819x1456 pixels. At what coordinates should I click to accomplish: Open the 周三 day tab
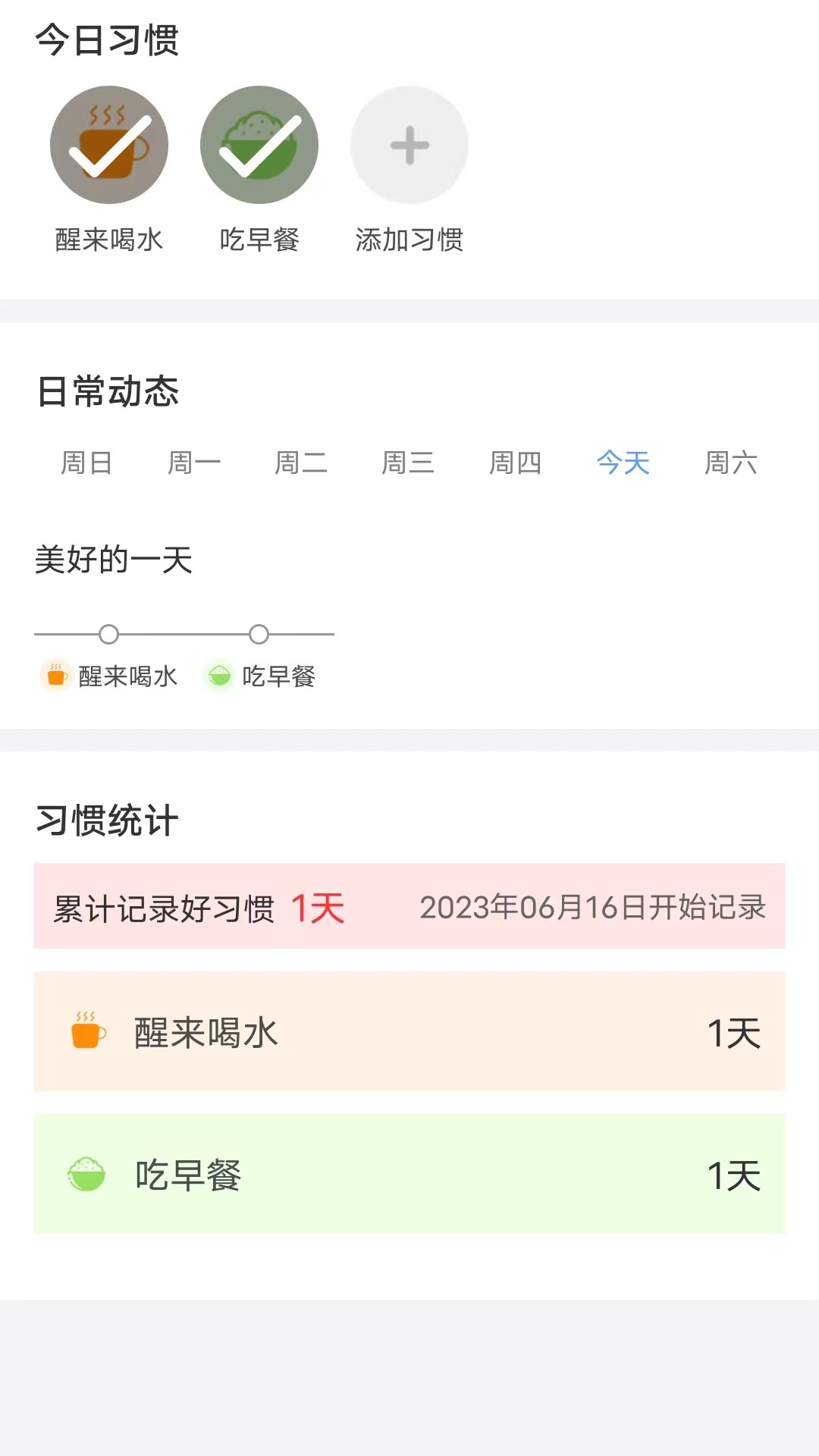point(408,463)
